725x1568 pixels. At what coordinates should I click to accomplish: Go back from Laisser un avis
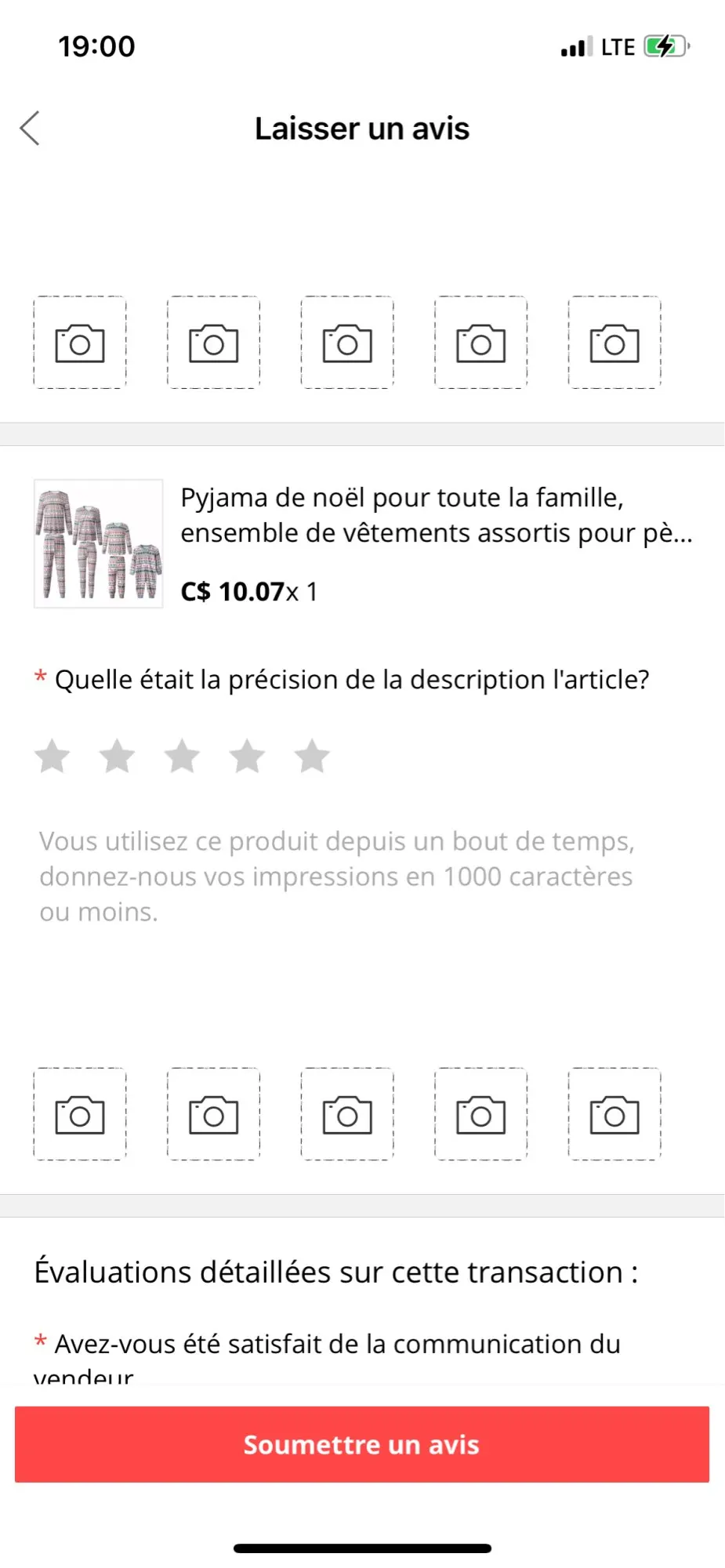[30, 129]
